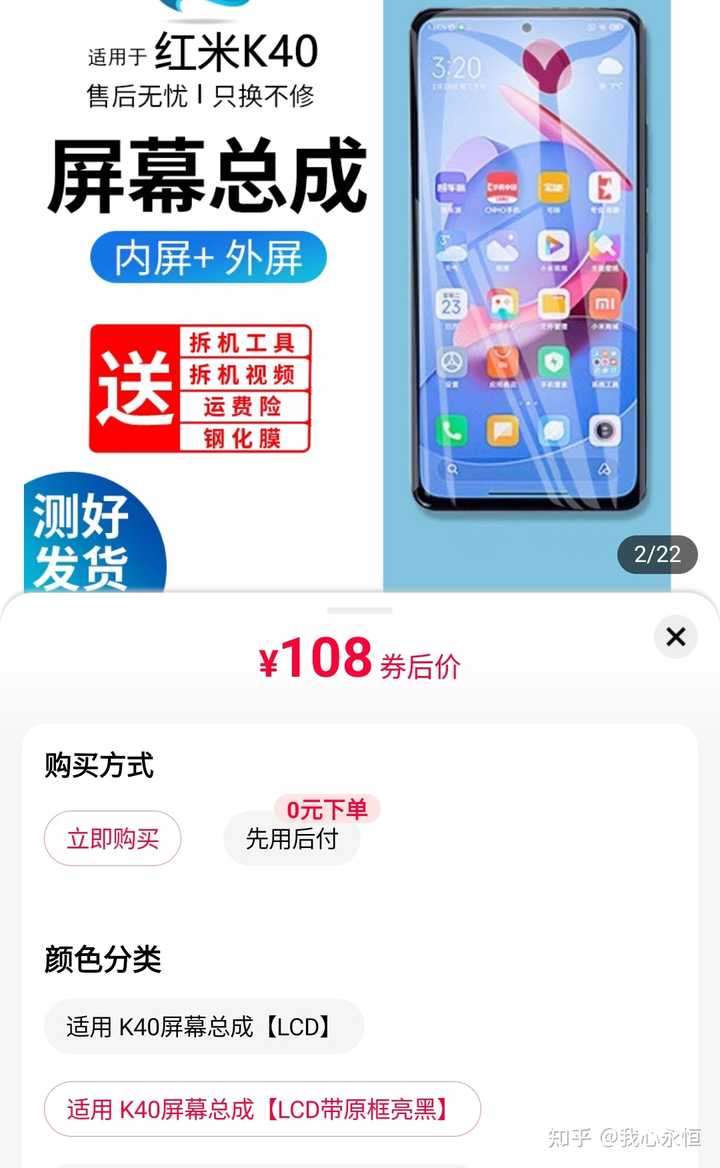Choose the LCD带原框亮黑 color option

click(x=262, y=1109)
